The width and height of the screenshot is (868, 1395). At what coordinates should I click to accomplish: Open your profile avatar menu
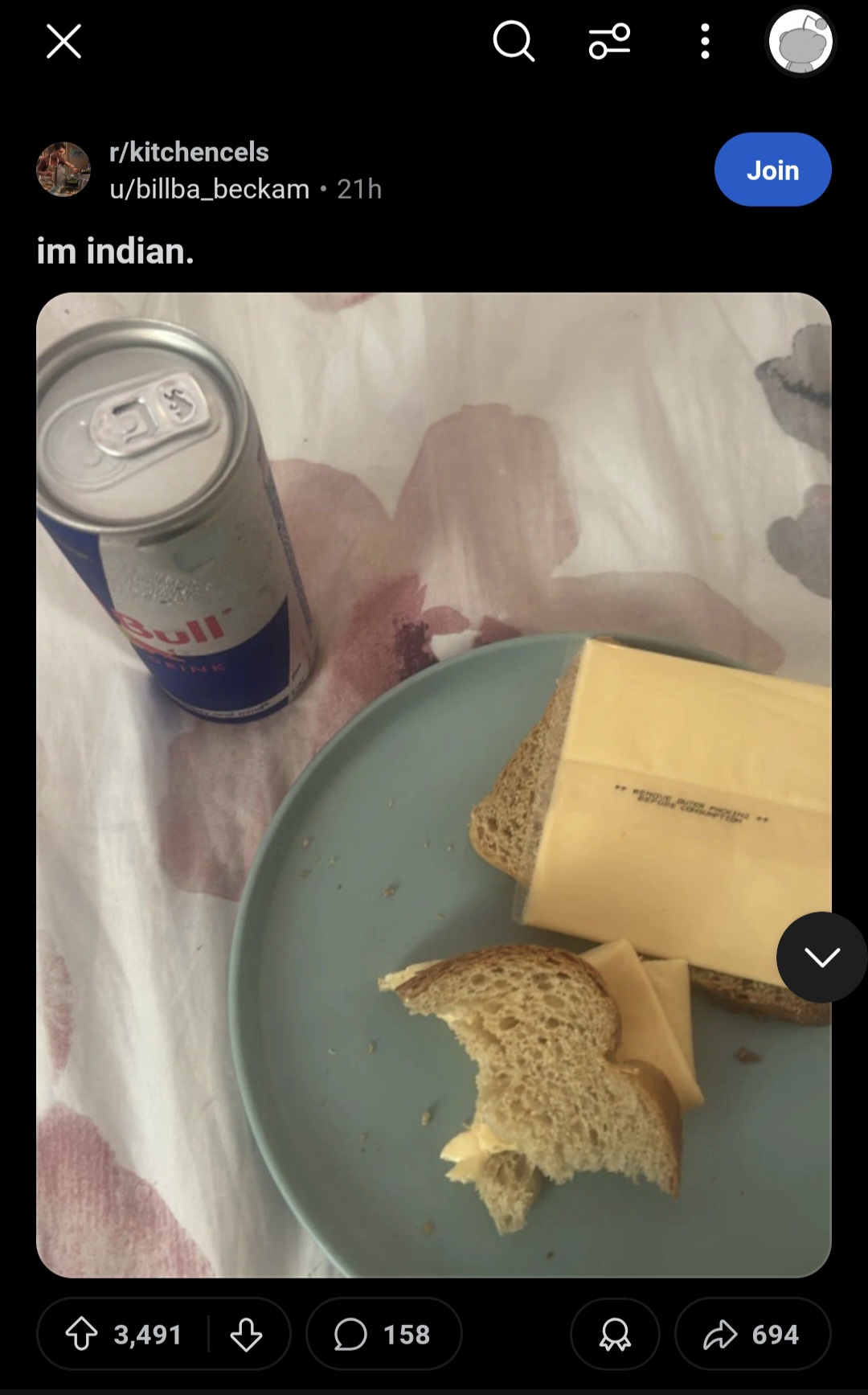pyautogui.click(x=800, y=42)
